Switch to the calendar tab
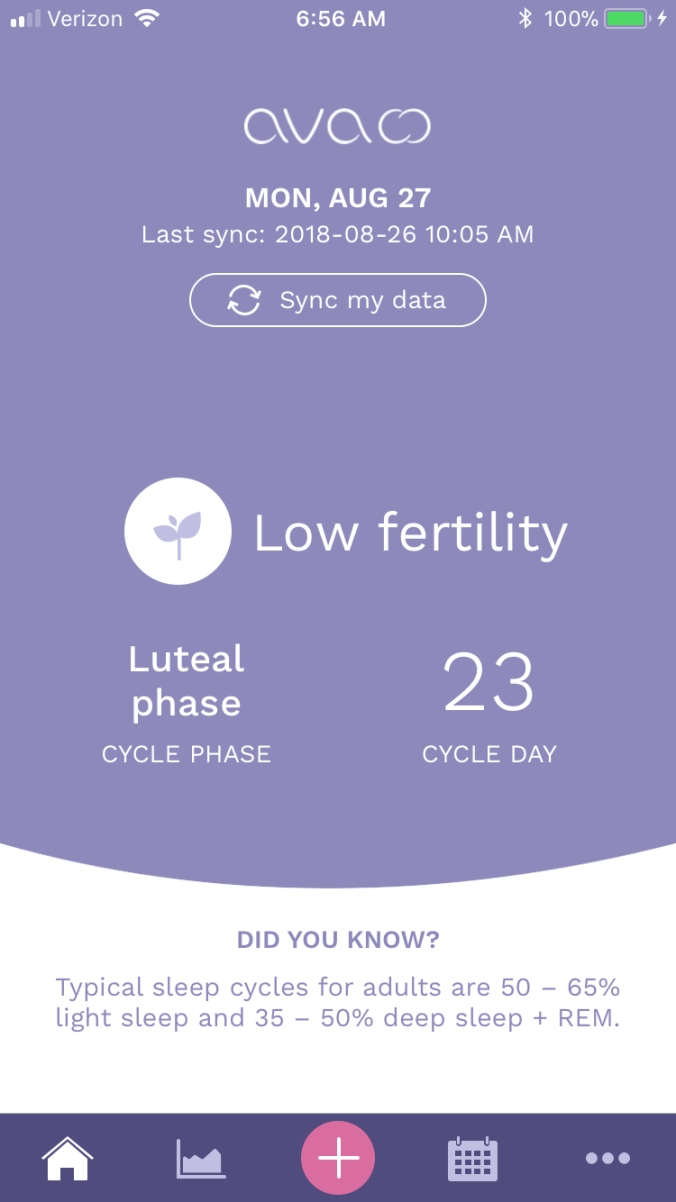676x1202 pixels. click(x=472, y=1159)
